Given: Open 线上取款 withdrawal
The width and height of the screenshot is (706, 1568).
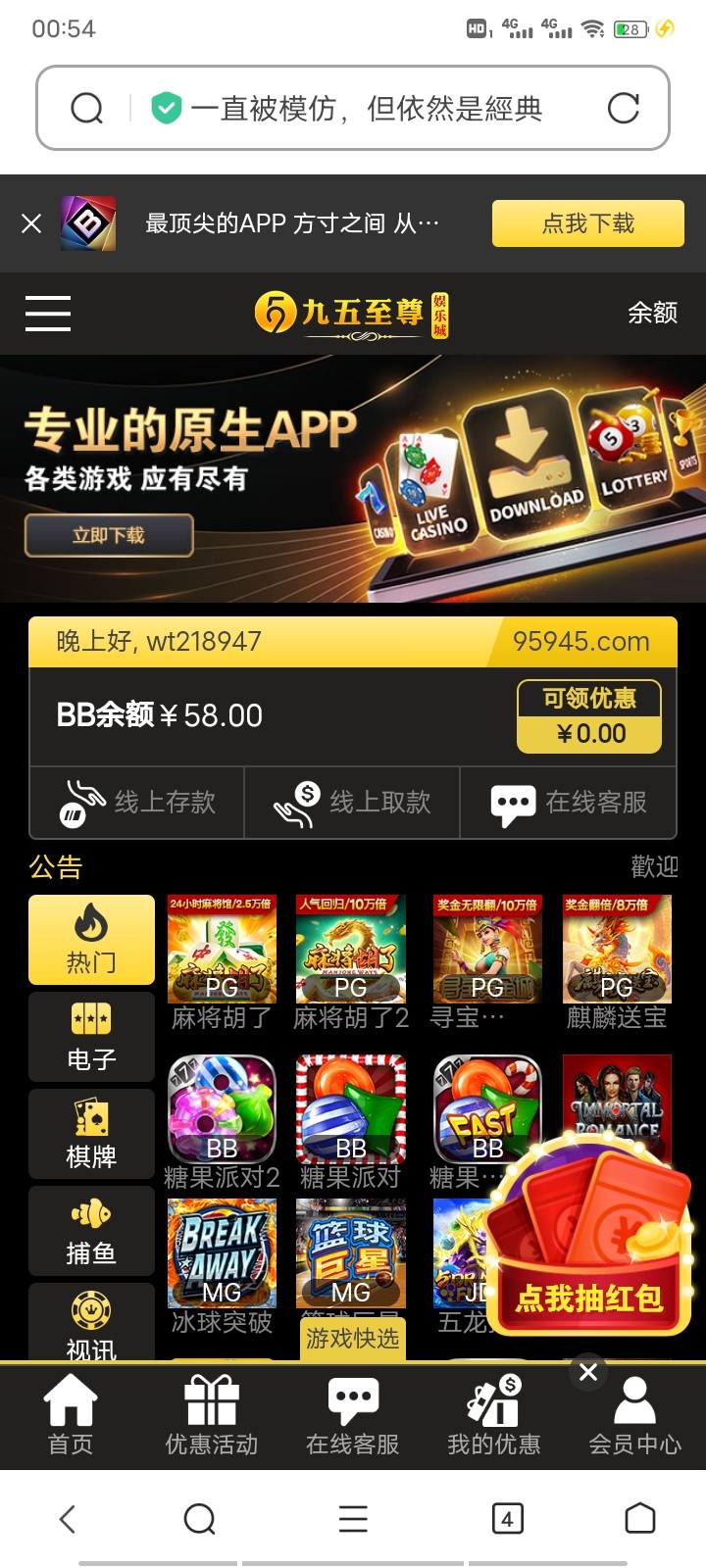Looking at the screenshot, I should pos(352,803).
